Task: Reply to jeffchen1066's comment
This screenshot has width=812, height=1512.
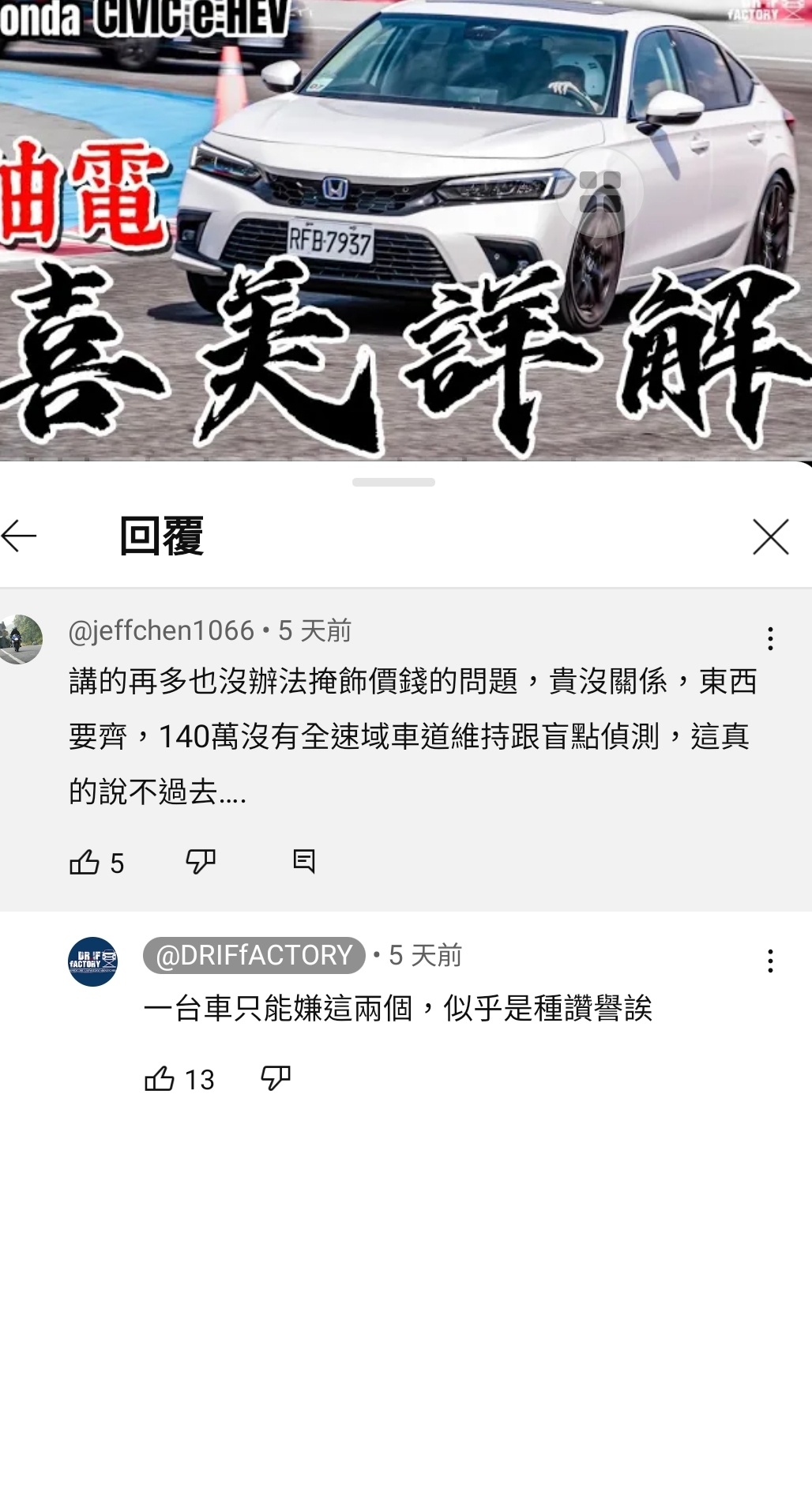Action: (304, 861)
